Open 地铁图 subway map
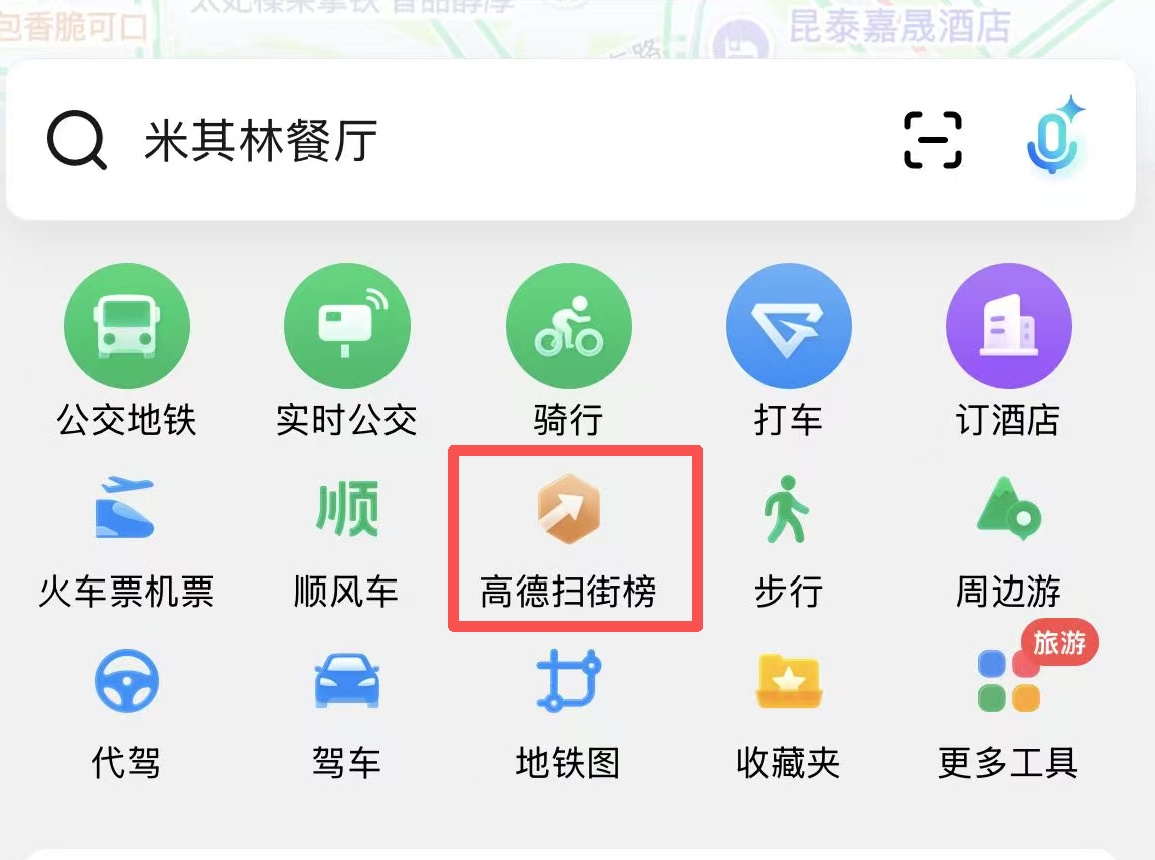The height and width of the screenshot is (860, 1155). pos(568,714)
